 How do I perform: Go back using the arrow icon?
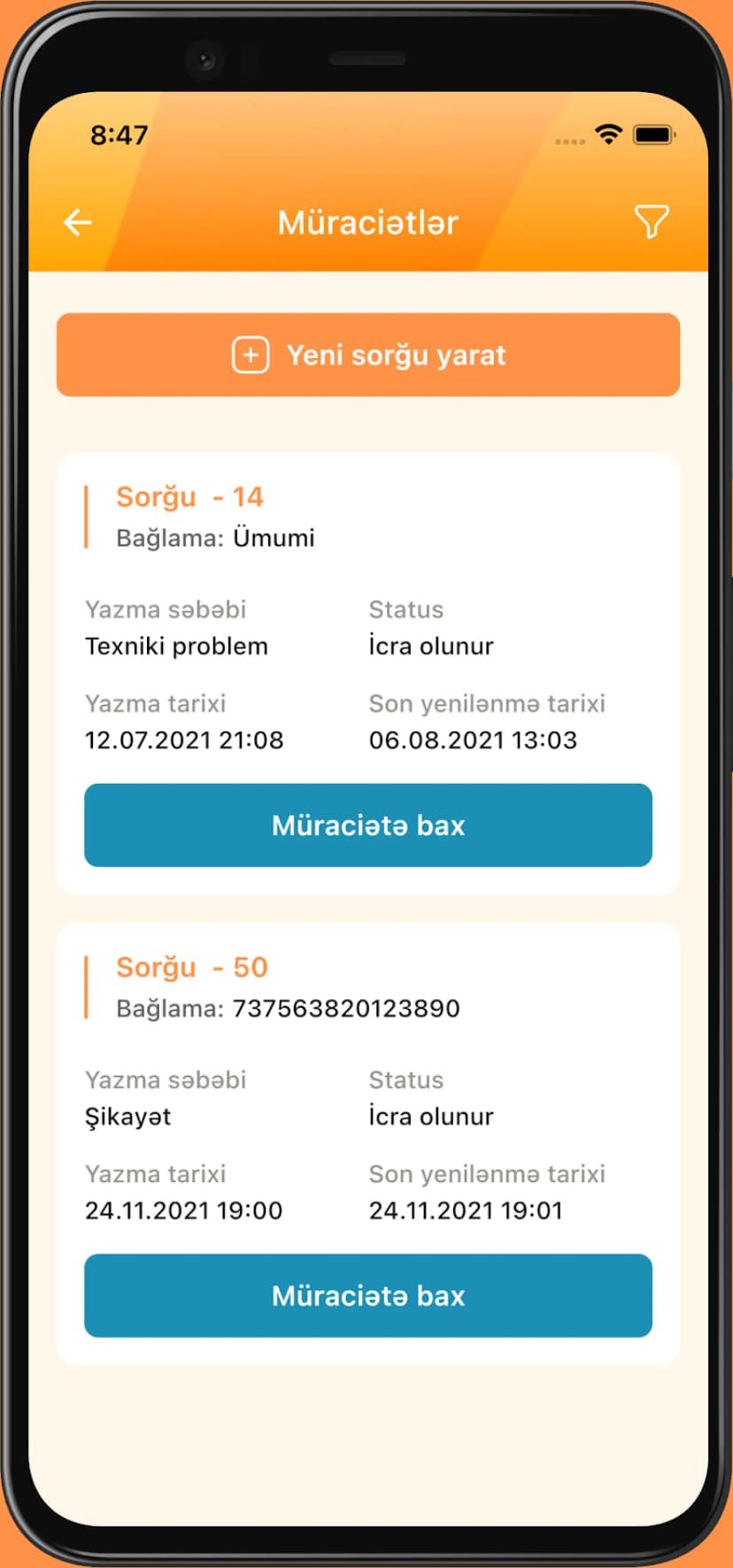coord(78,222)
